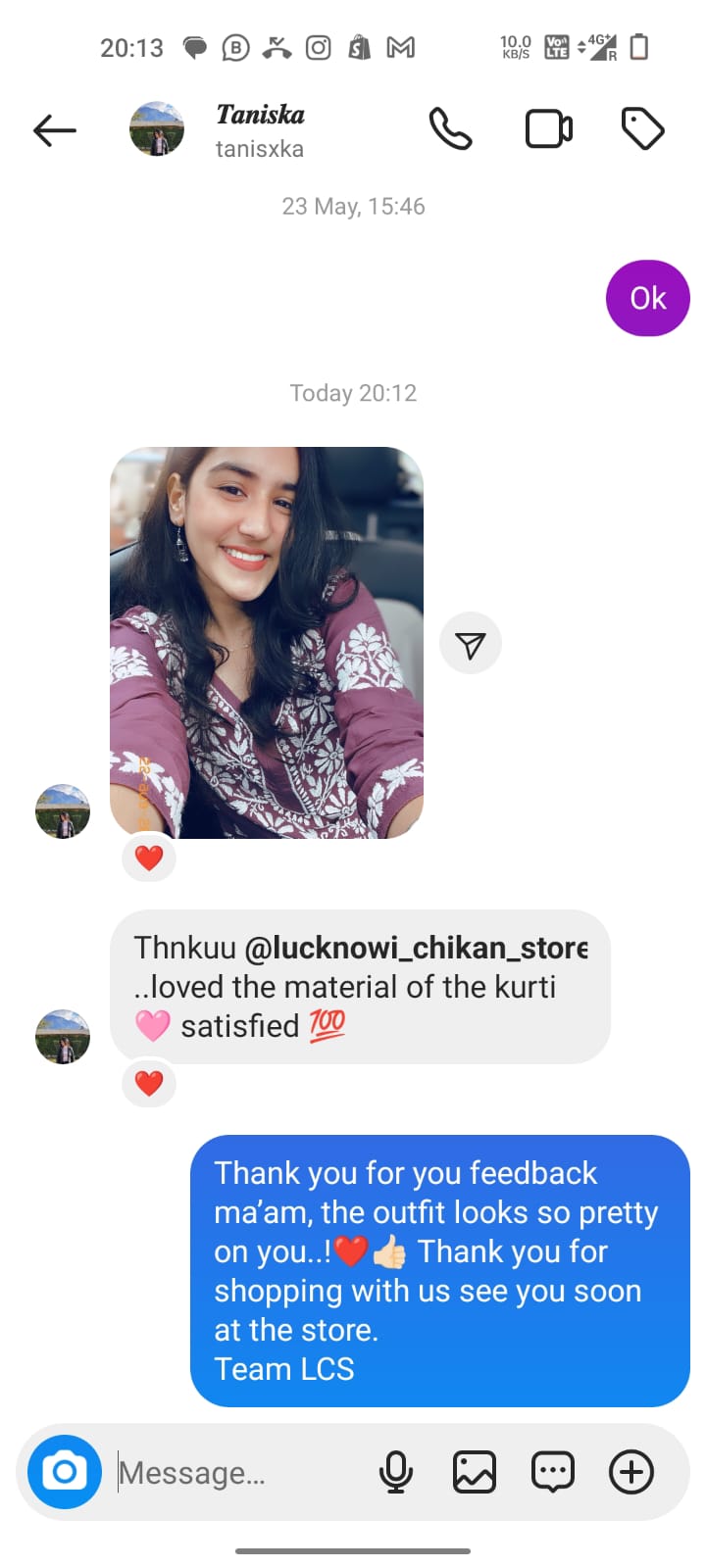The height and width of the screenshot is (1568, 706).
Task: Tap the heart reaction under the photo
Action: [x=149, y=858]
